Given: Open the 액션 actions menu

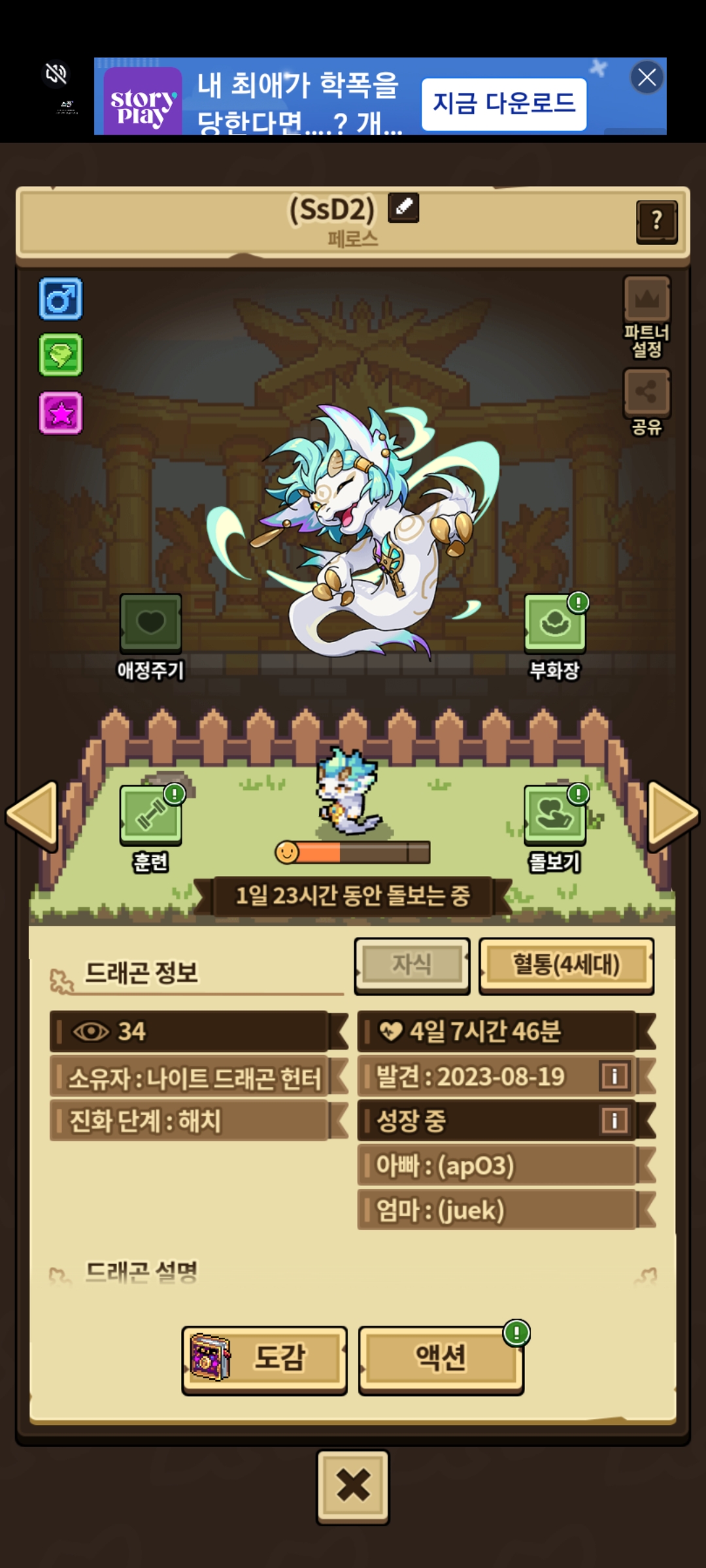Looking at the screenshot, I should pos(441,1359).
